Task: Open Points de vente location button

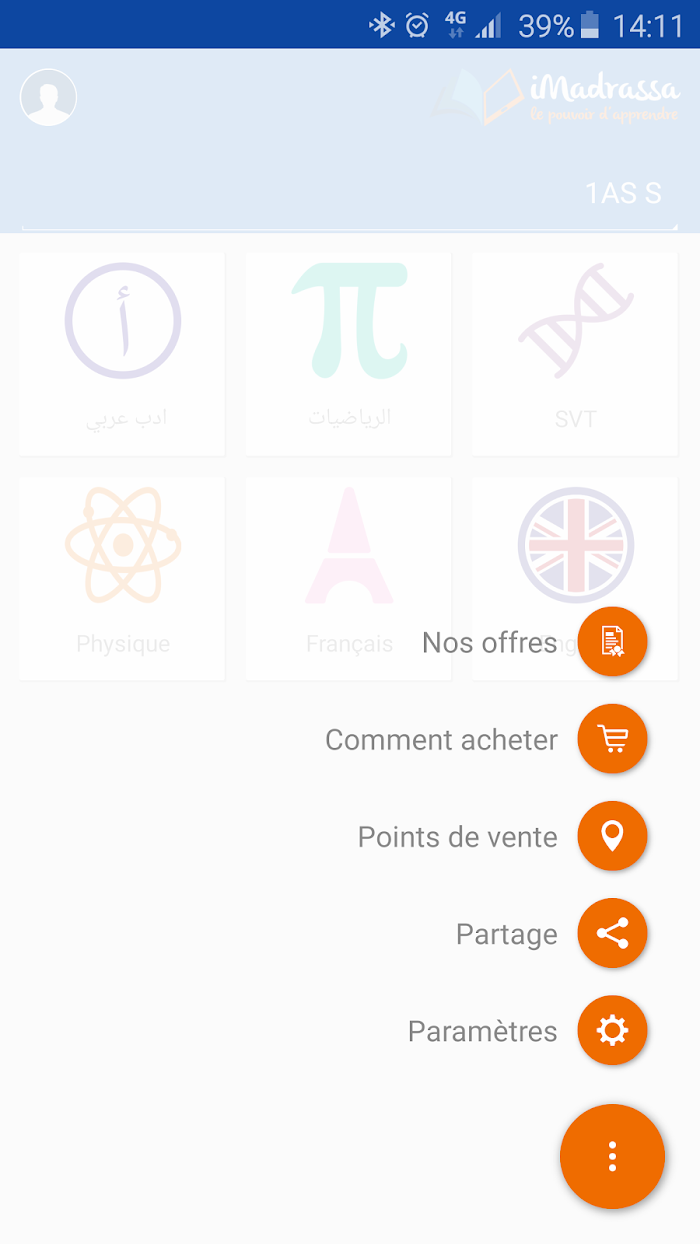Action: coord(612,836)
